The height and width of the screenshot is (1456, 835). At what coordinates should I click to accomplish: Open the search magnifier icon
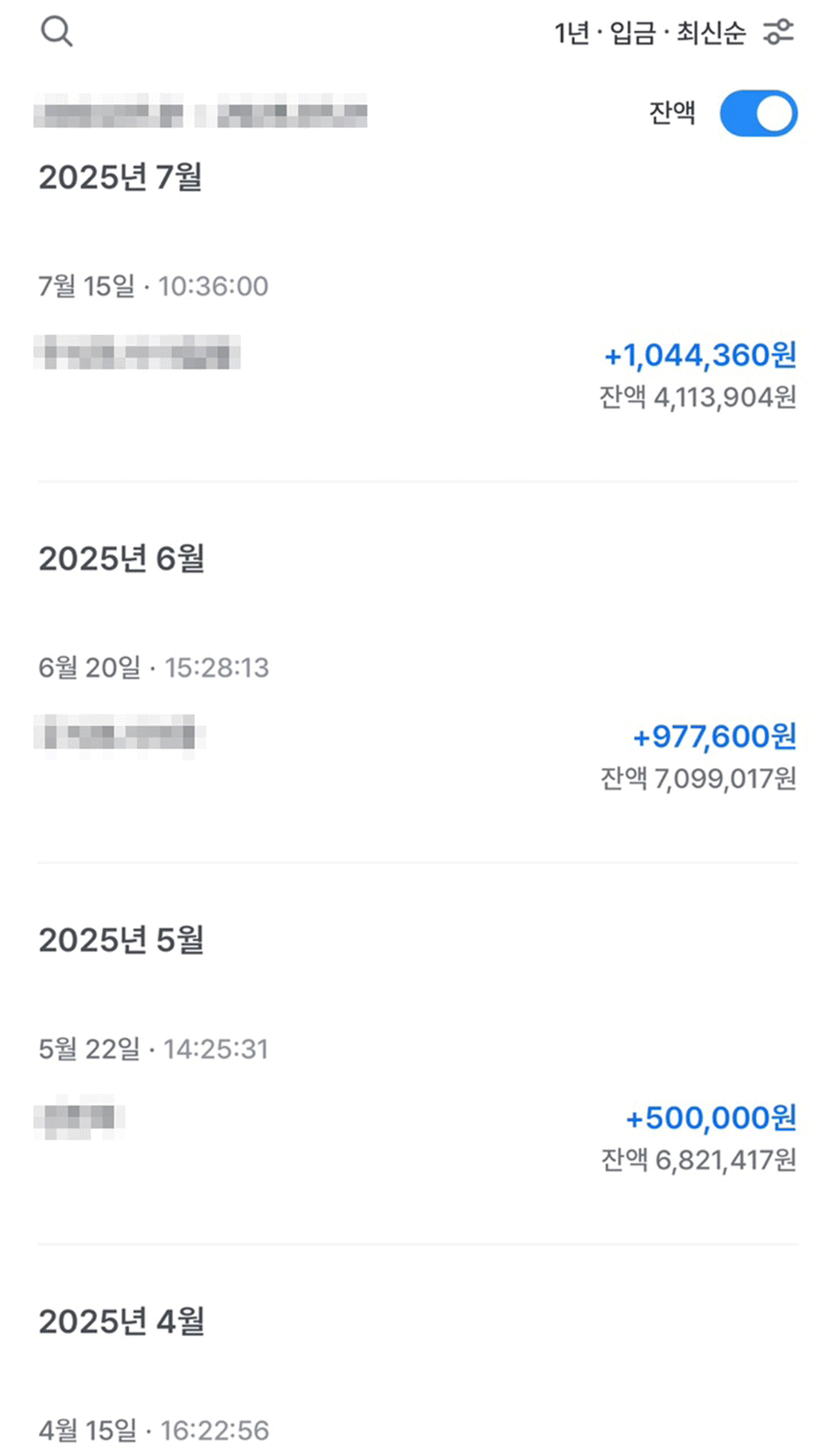click(56, 32)
